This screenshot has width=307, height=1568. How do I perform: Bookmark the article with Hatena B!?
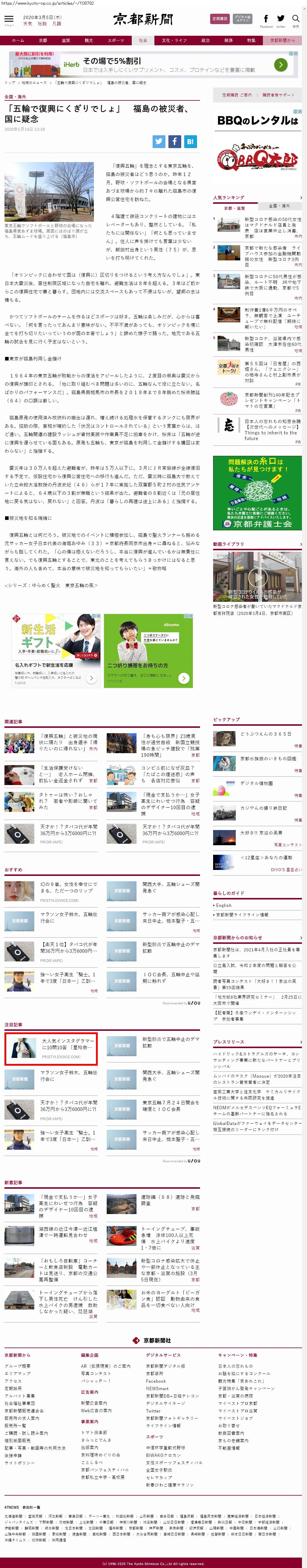[190, 141]
